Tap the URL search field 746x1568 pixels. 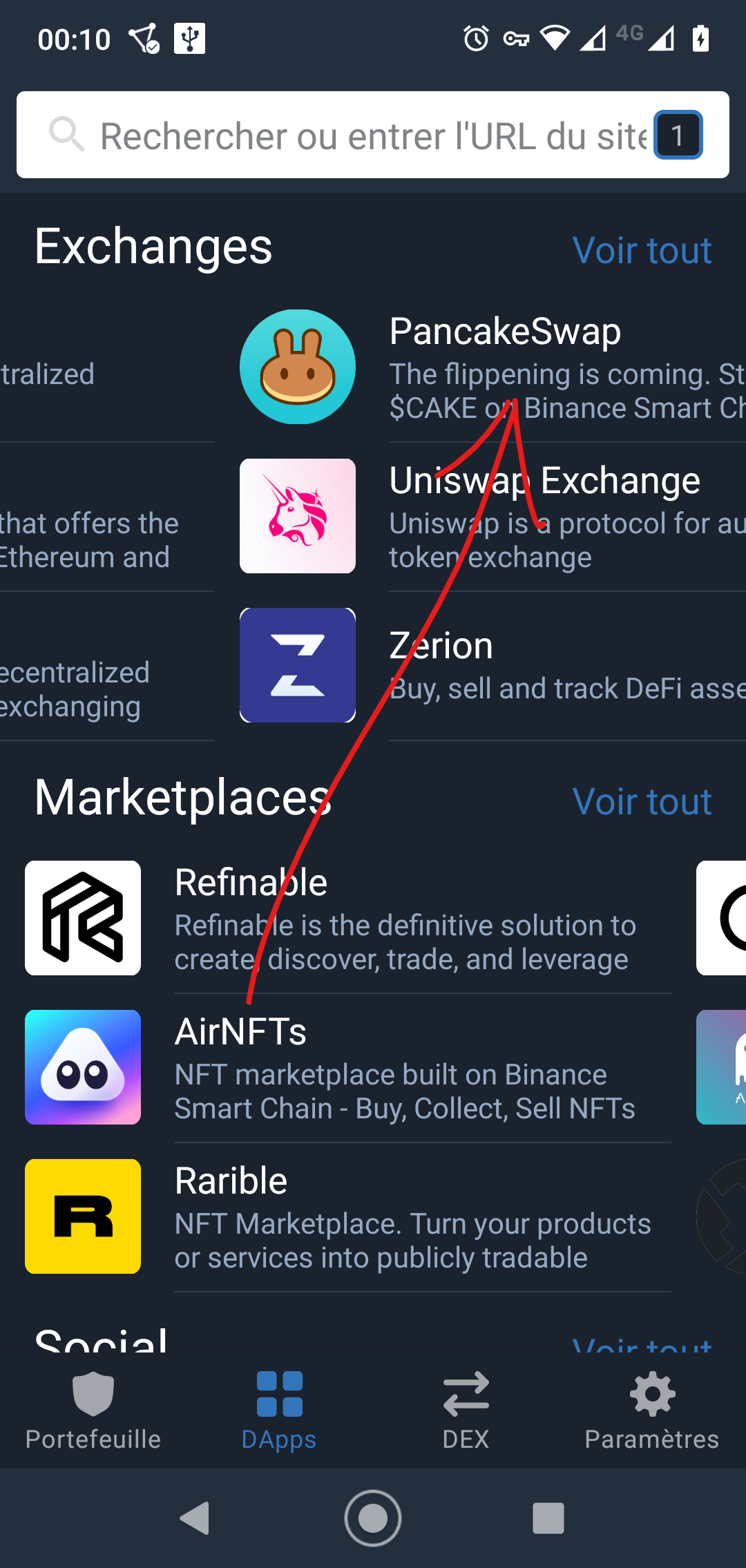coord(373,135)
